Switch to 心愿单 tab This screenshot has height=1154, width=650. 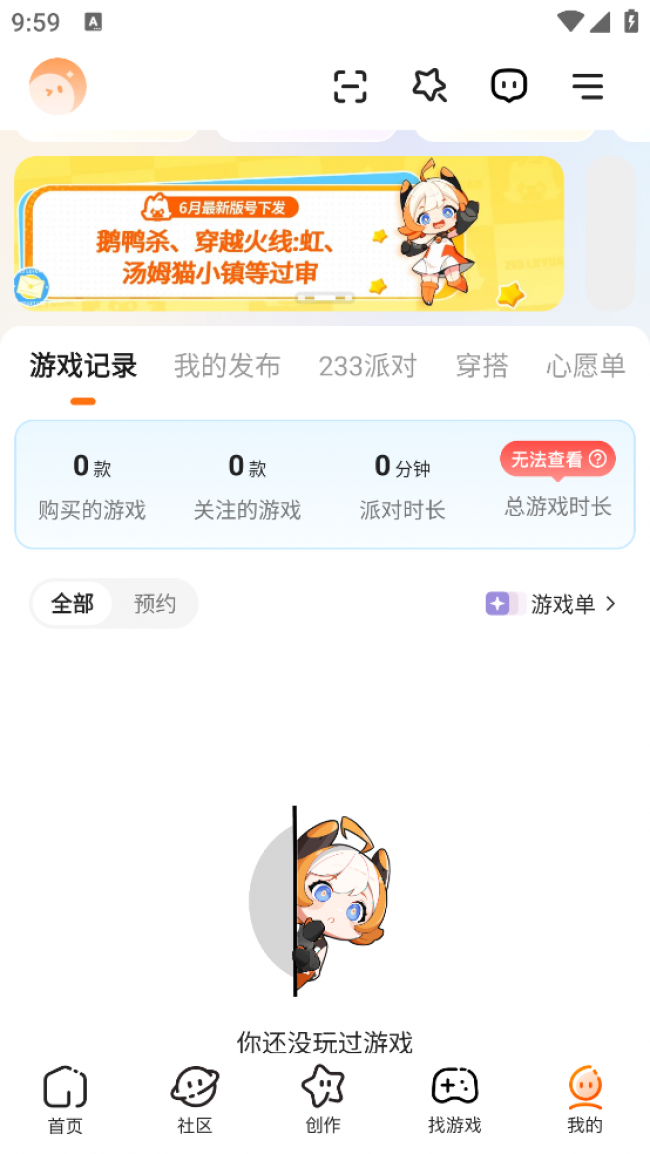click(x=585, y=366)
